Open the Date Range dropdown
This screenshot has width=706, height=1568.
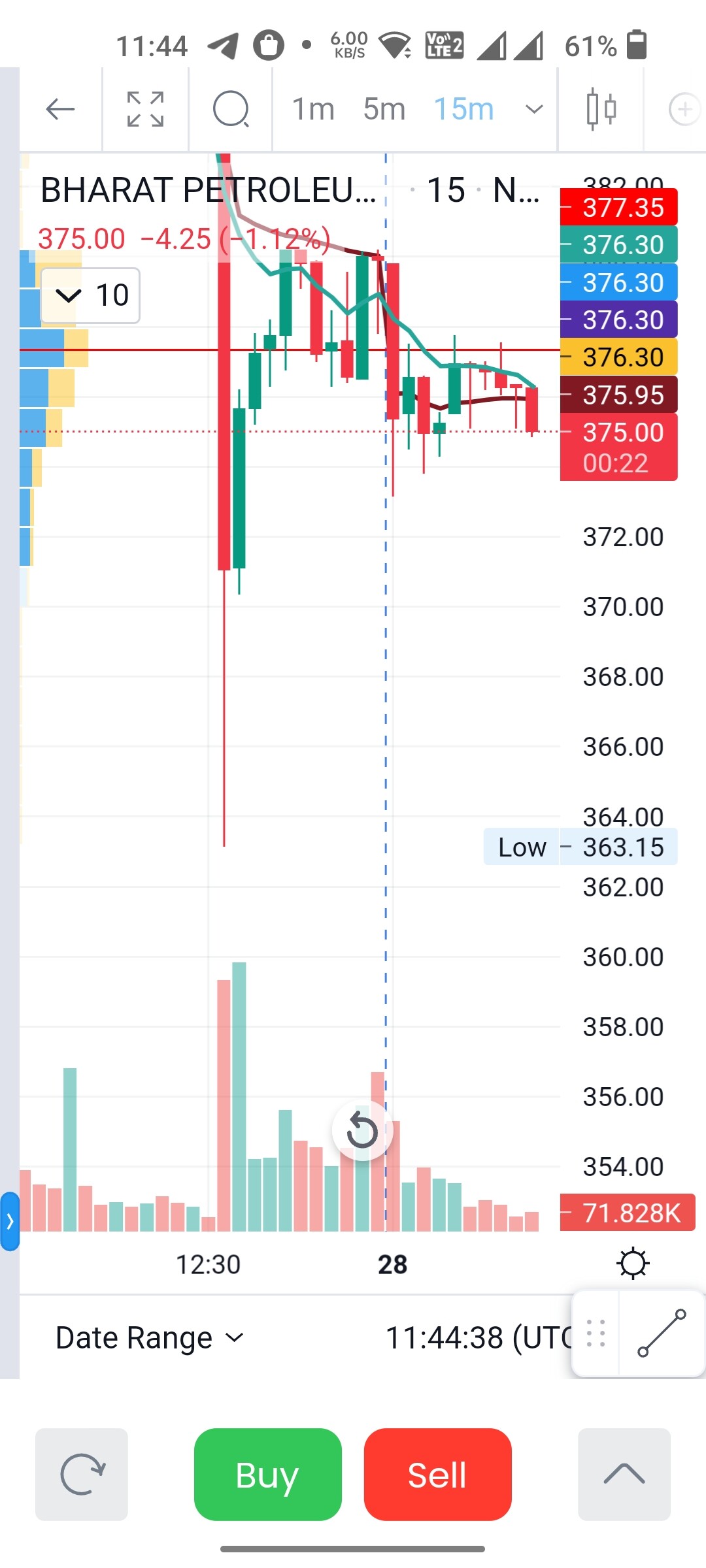[150, 1337]
